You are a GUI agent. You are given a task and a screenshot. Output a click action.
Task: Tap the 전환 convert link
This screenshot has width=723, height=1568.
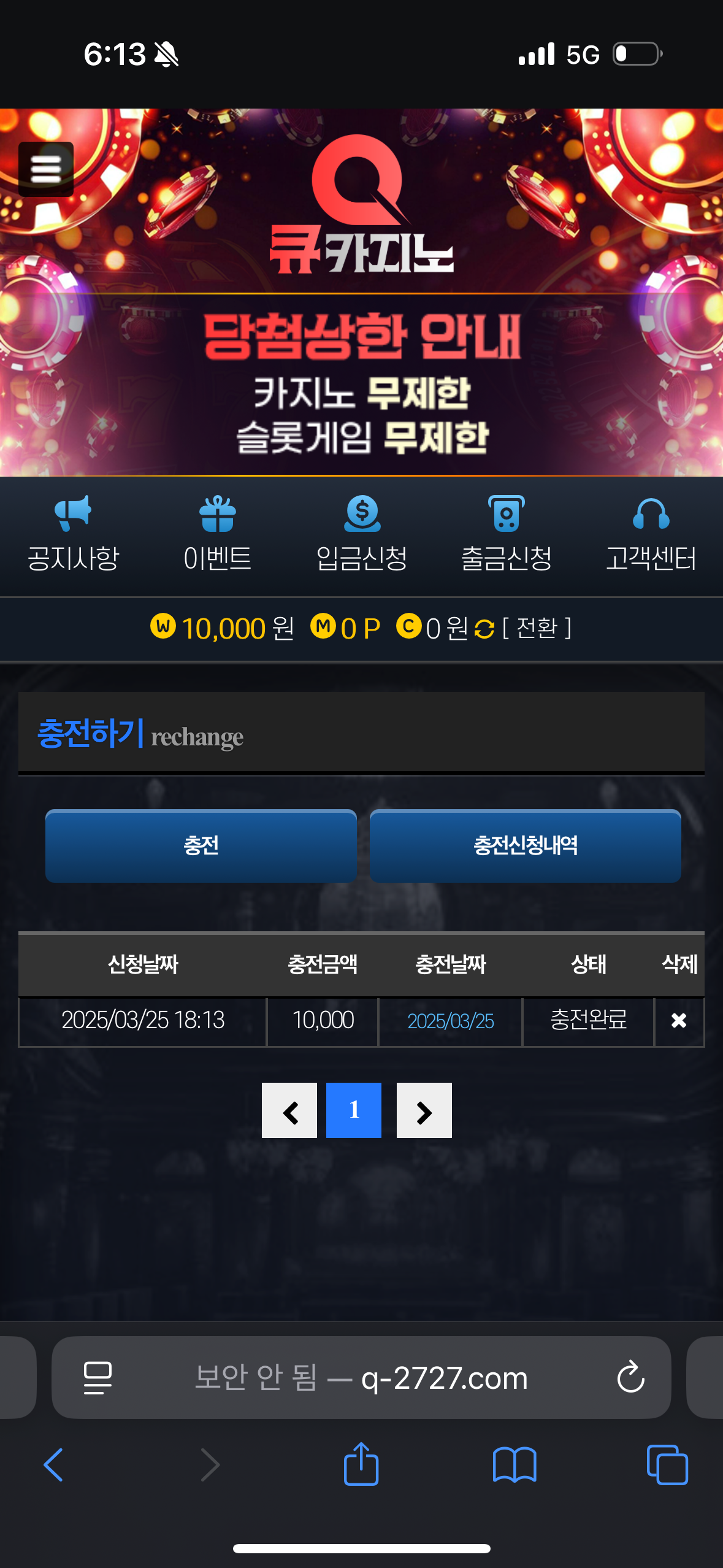pyautogui.click(x=537, y=628)
